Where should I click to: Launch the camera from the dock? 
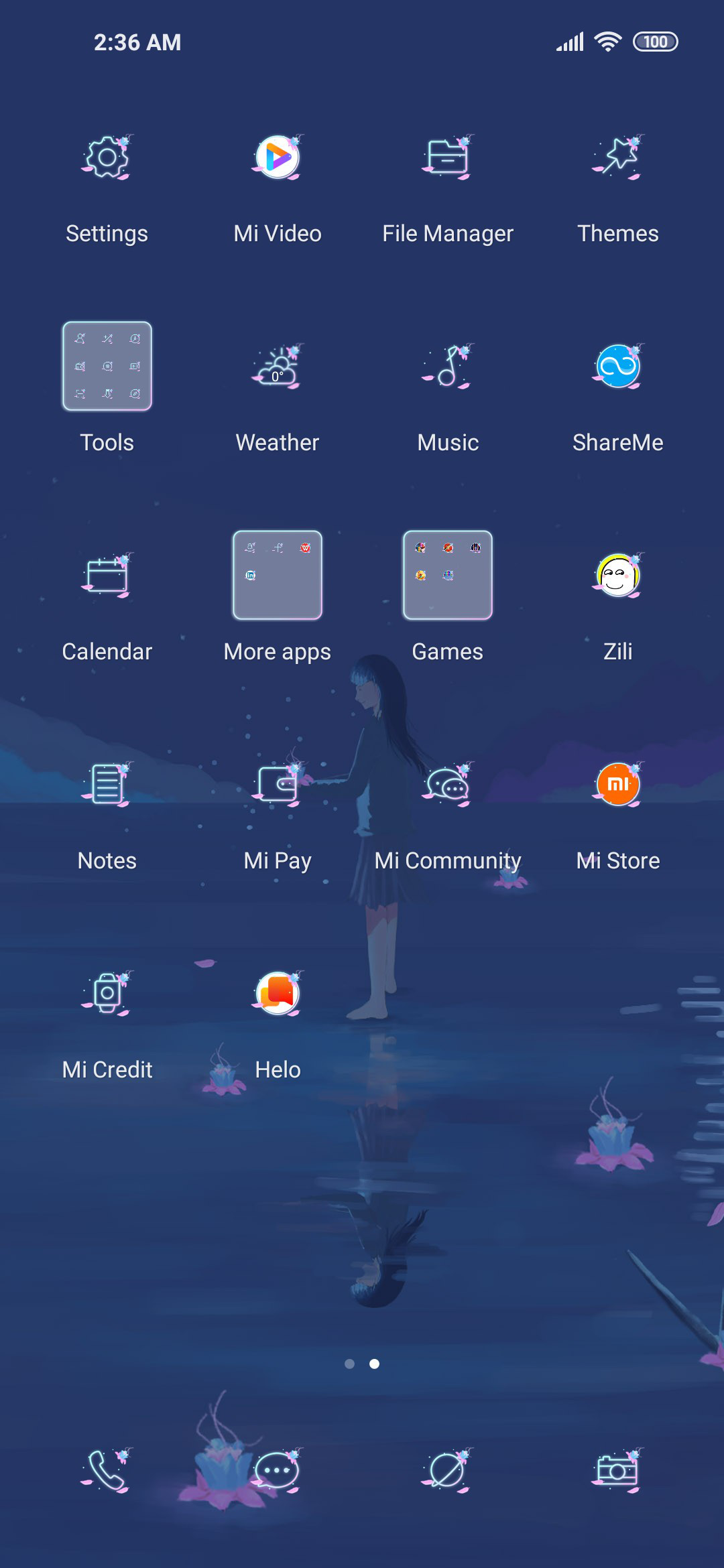coord(617,1472)
